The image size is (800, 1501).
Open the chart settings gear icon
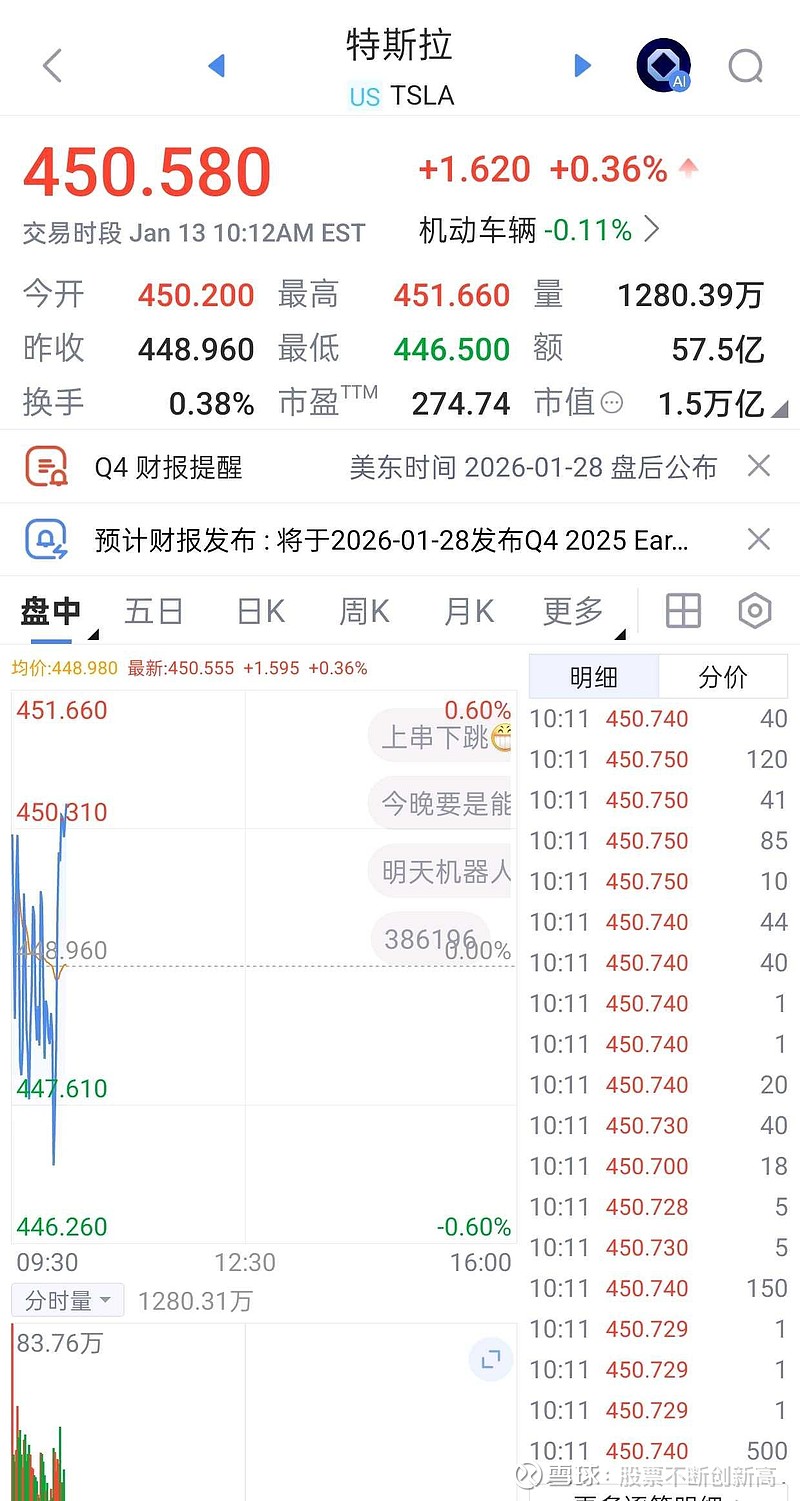coord(754,610)
